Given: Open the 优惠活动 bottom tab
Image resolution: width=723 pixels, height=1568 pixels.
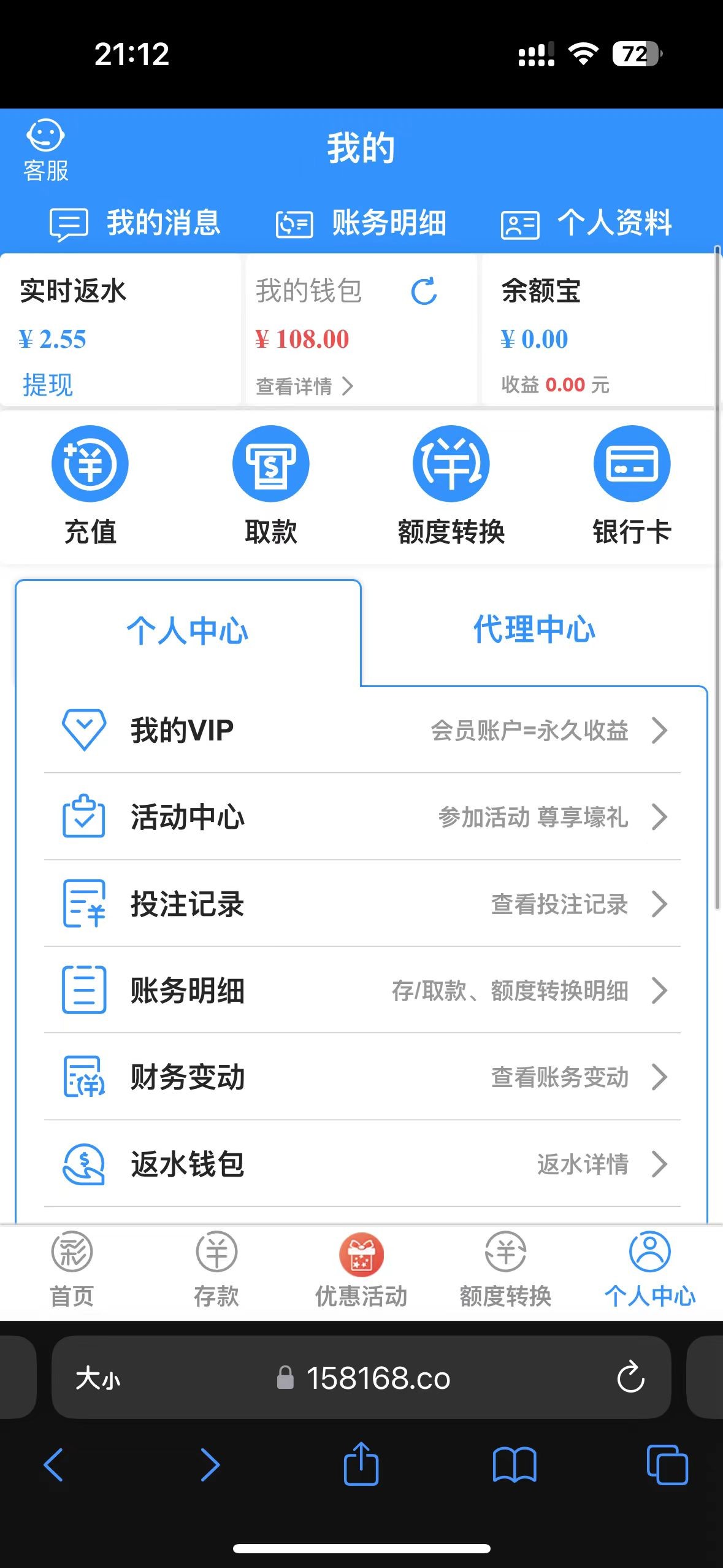Looking at the screenshot, I should 361,1270.
